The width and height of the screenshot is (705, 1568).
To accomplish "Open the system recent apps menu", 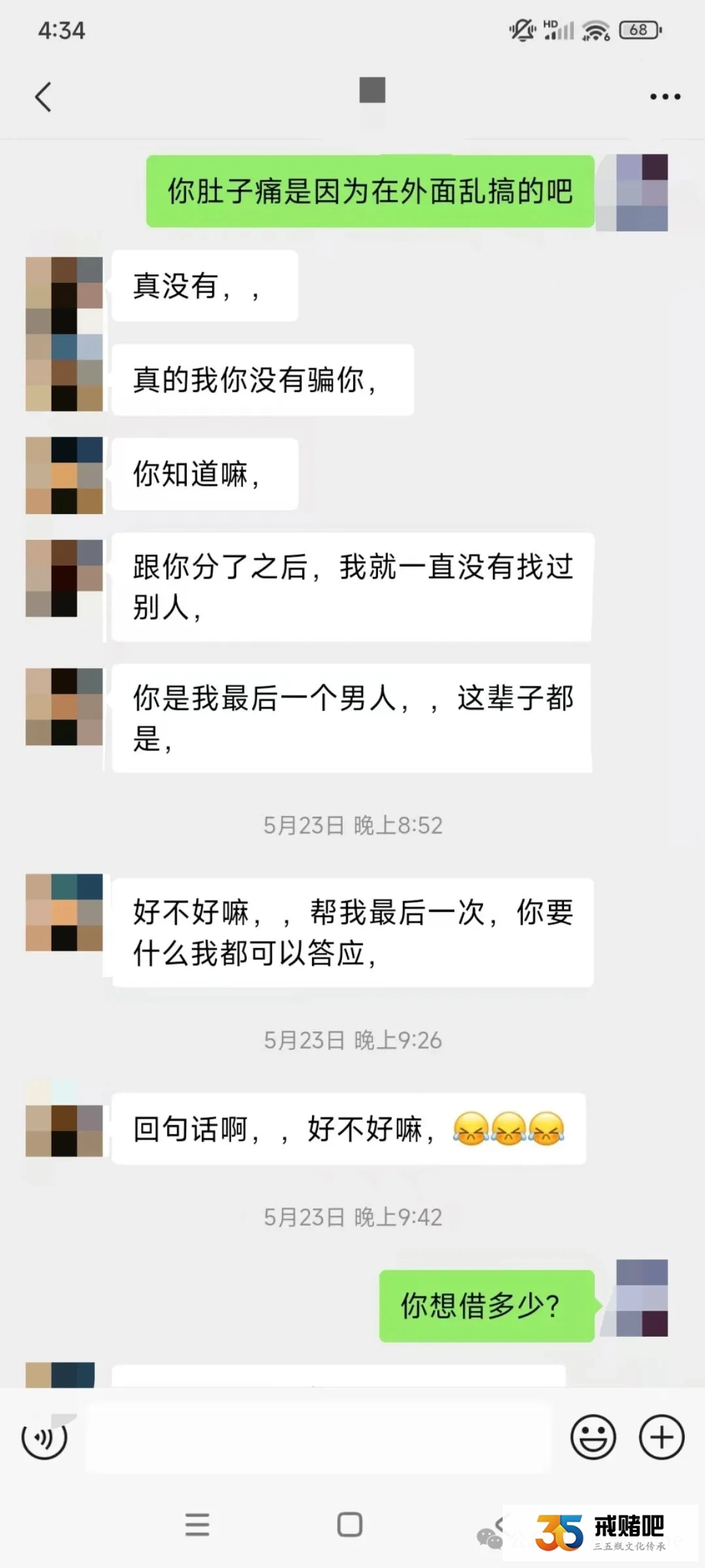I will pyautogui.click(x=197, y=1524).
